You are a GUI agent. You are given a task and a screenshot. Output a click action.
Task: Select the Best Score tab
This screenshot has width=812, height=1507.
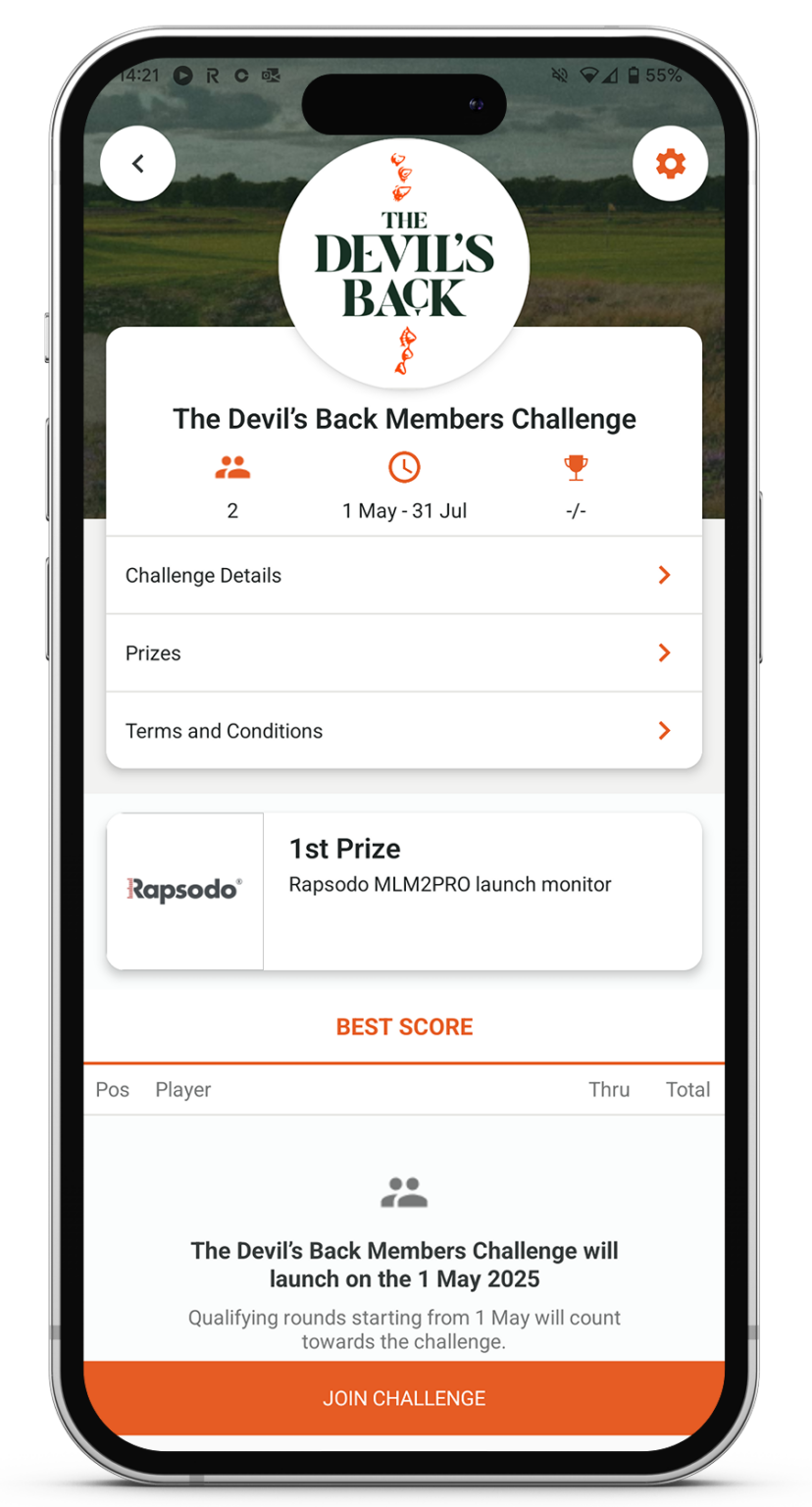pyautogui.click(x=404, y=1027)
